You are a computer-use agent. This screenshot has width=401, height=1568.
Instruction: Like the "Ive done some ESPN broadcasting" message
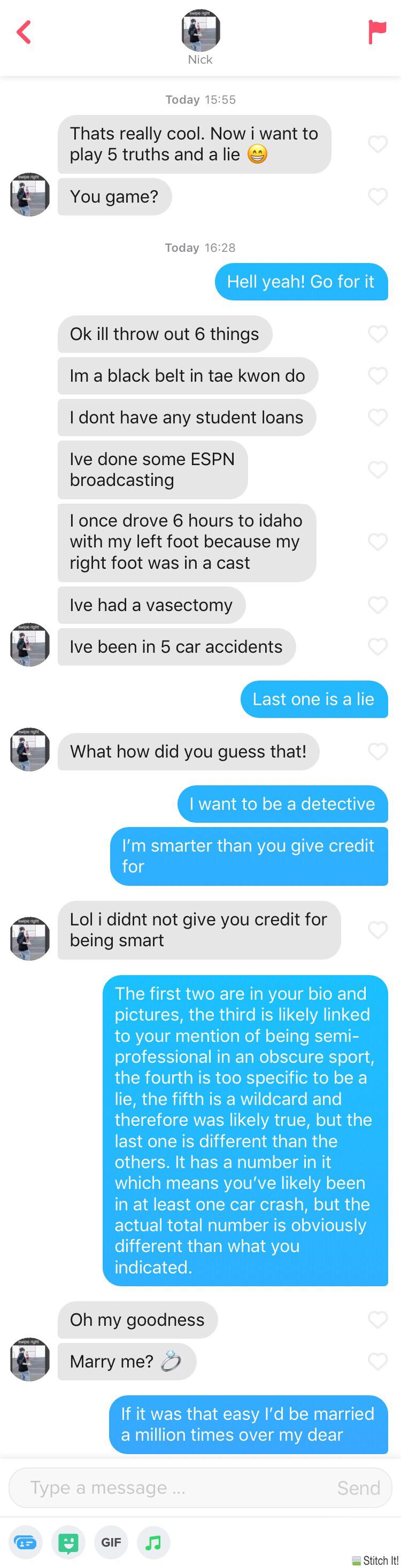(377, 469)
